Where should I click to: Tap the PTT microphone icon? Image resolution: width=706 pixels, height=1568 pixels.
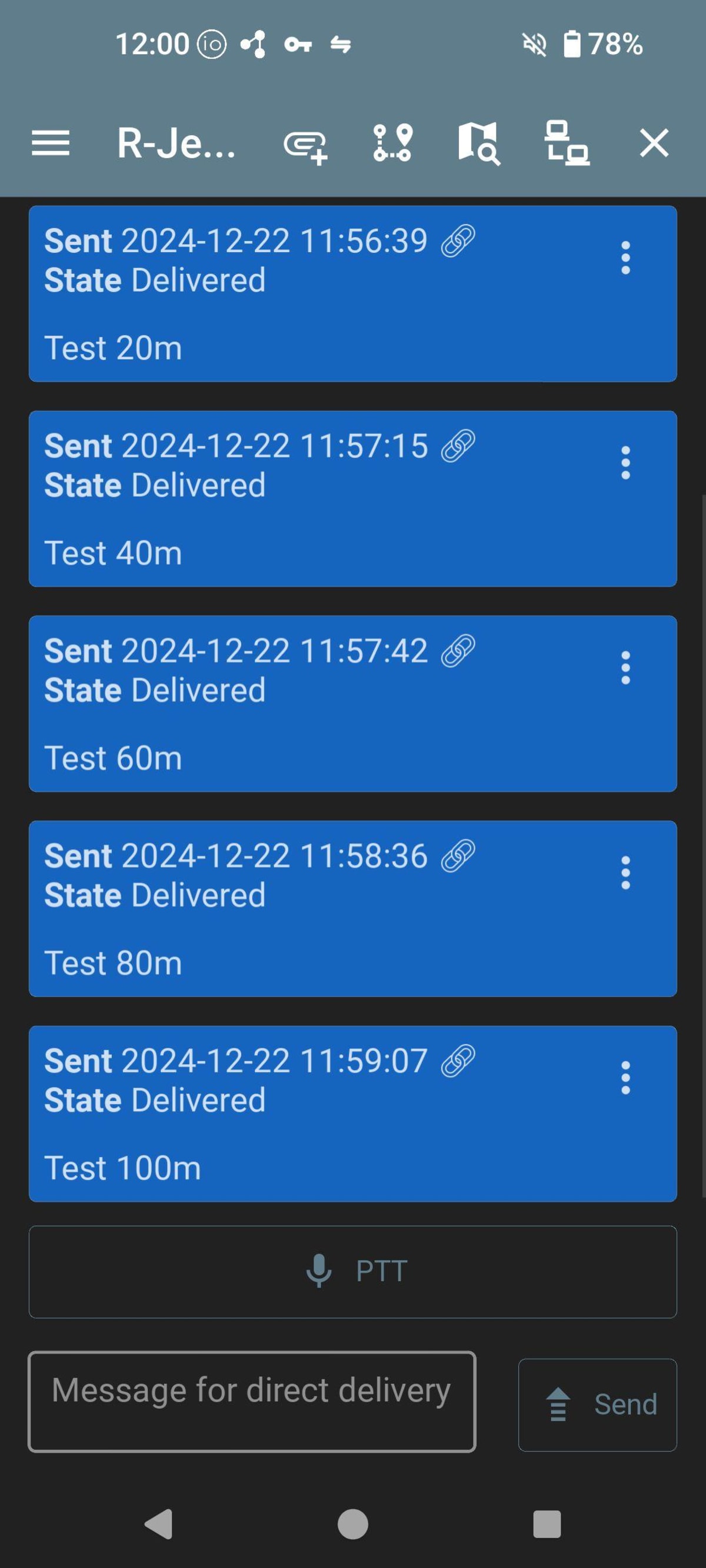click(319, 1271)
